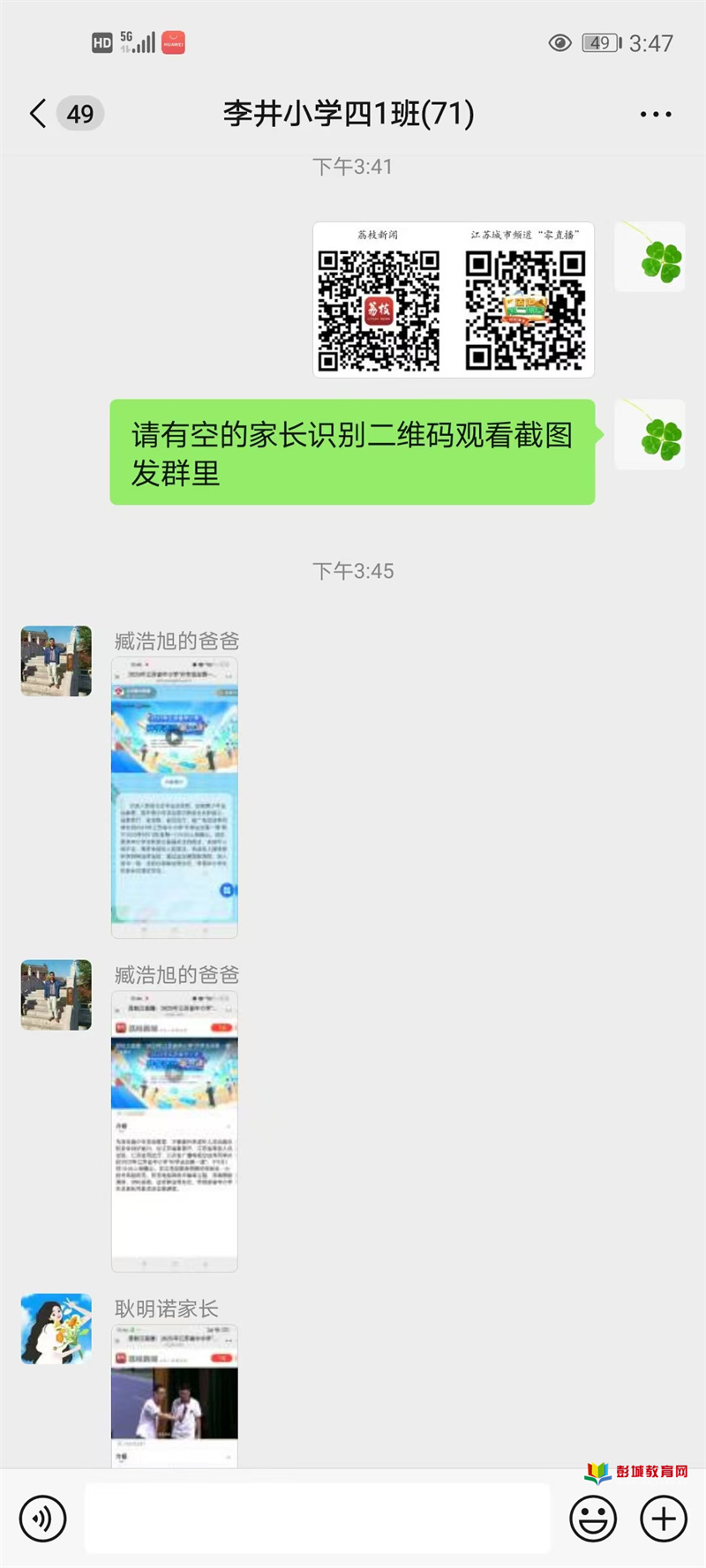Focus the message text field
706x1568 pixels.
pyautogui.click(x=318, y=1519)
